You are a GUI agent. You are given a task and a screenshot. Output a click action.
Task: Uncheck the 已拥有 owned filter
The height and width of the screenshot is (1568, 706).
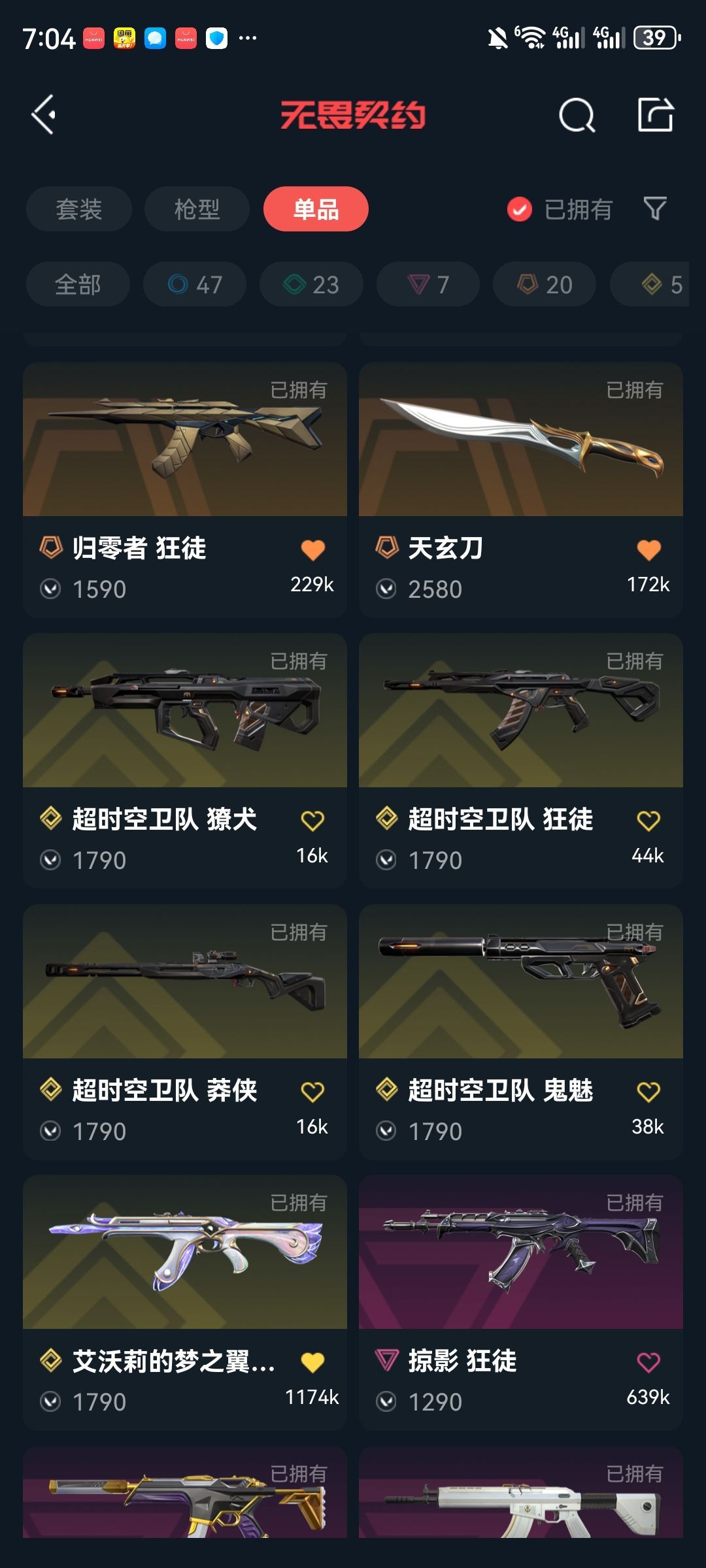560,209
